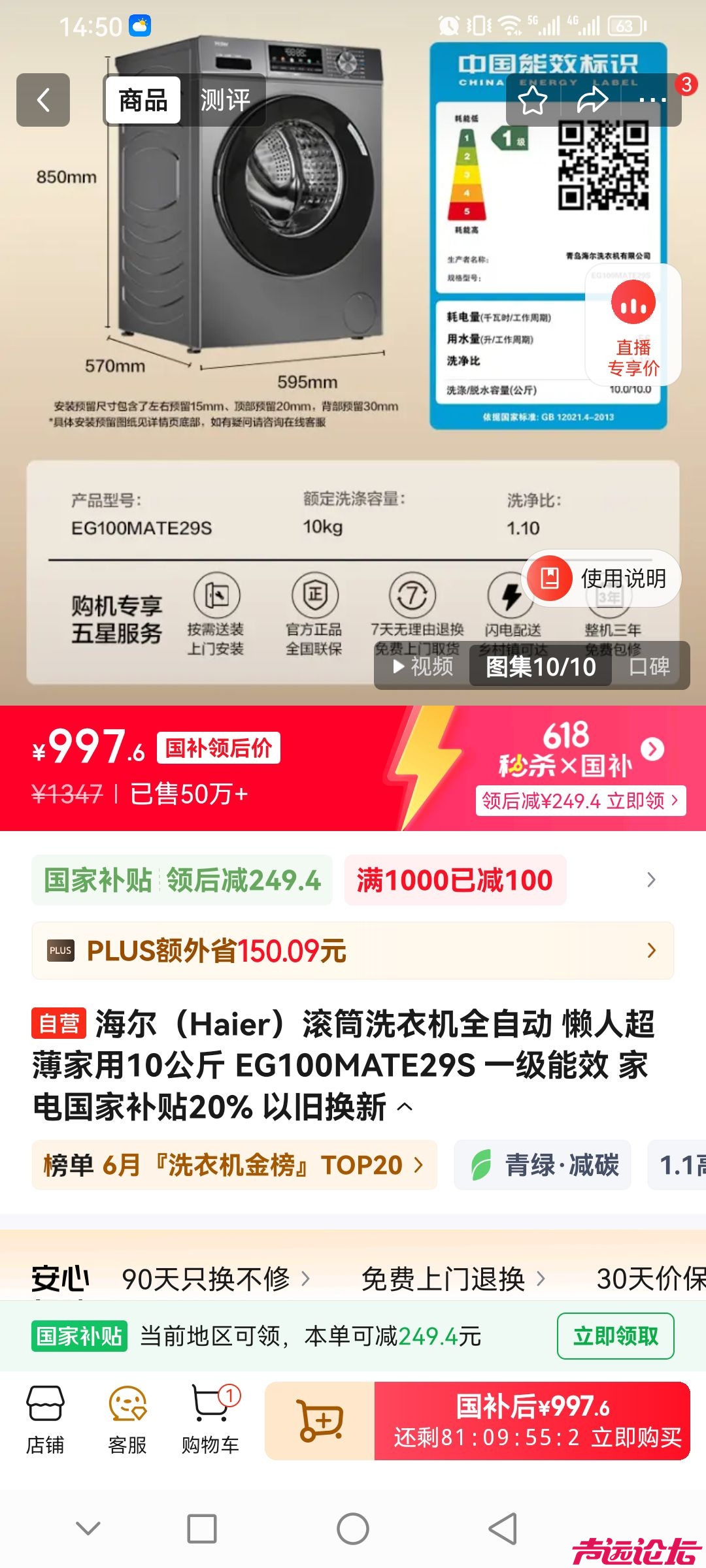Tap 领后减¥249.4 立即领 coupon button

click(580, 800)
